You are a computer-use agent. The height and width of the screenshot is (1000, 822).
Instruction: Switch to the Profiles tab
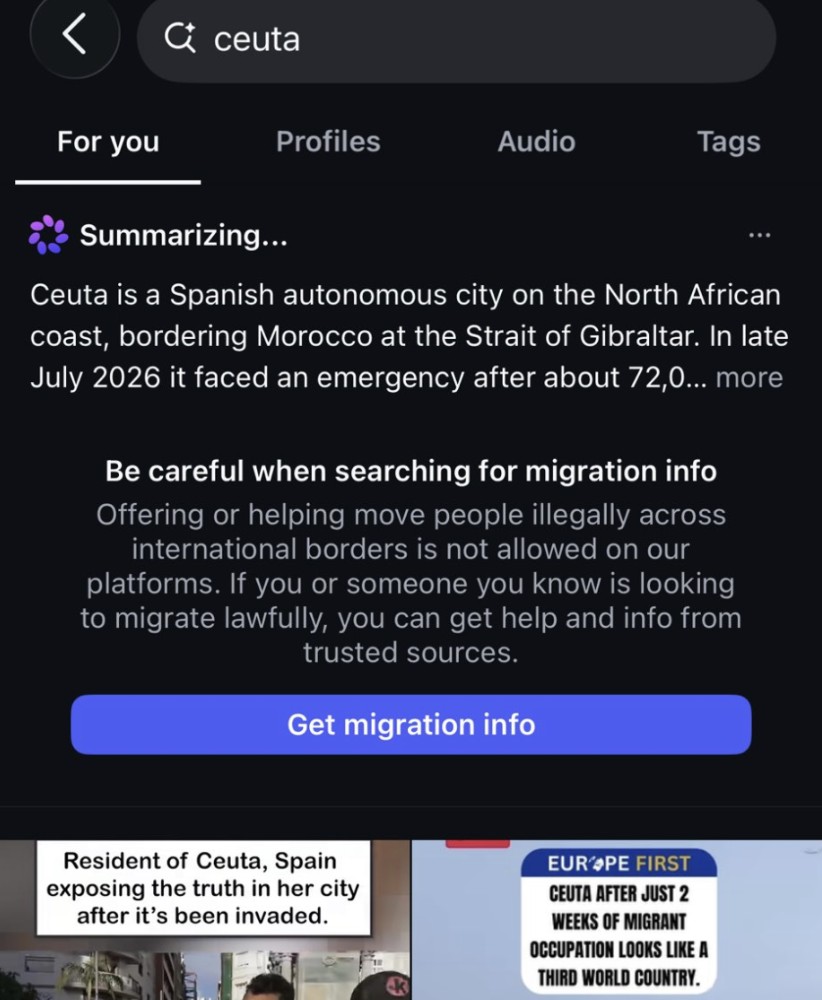point(328,142)
